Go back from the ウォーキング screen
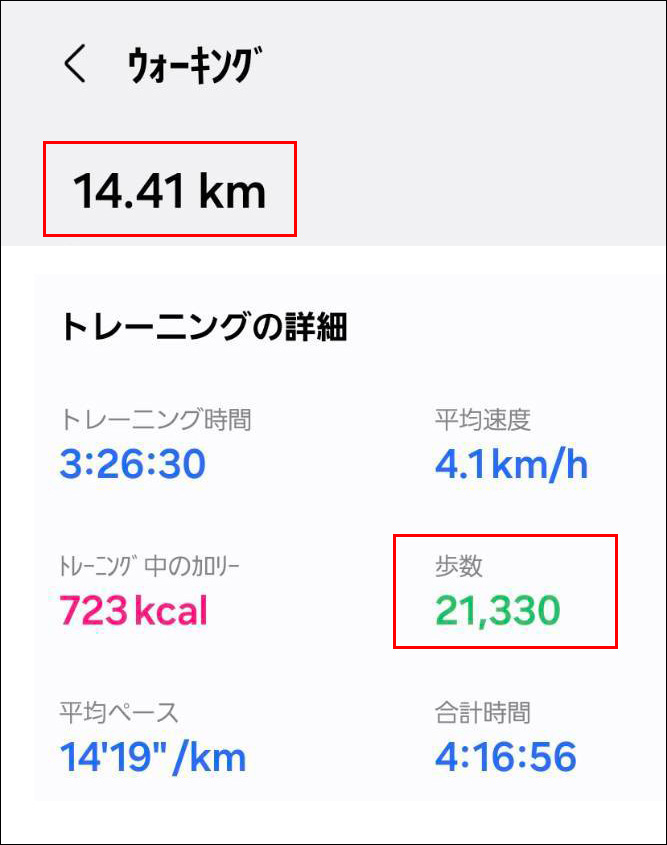667x845 pixels. [75, 65]
